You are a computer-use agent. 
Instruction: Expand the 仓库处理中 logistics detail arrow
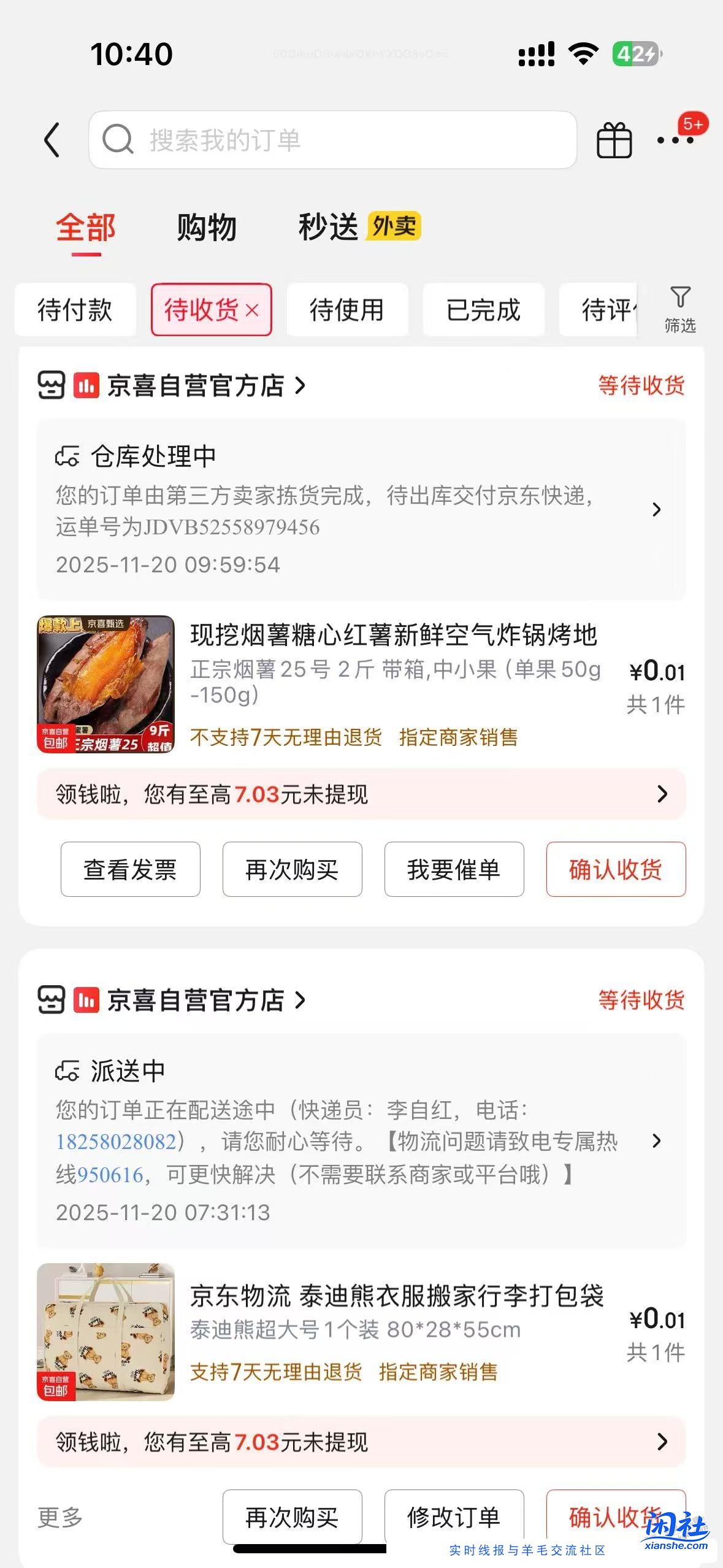(658, 509)
